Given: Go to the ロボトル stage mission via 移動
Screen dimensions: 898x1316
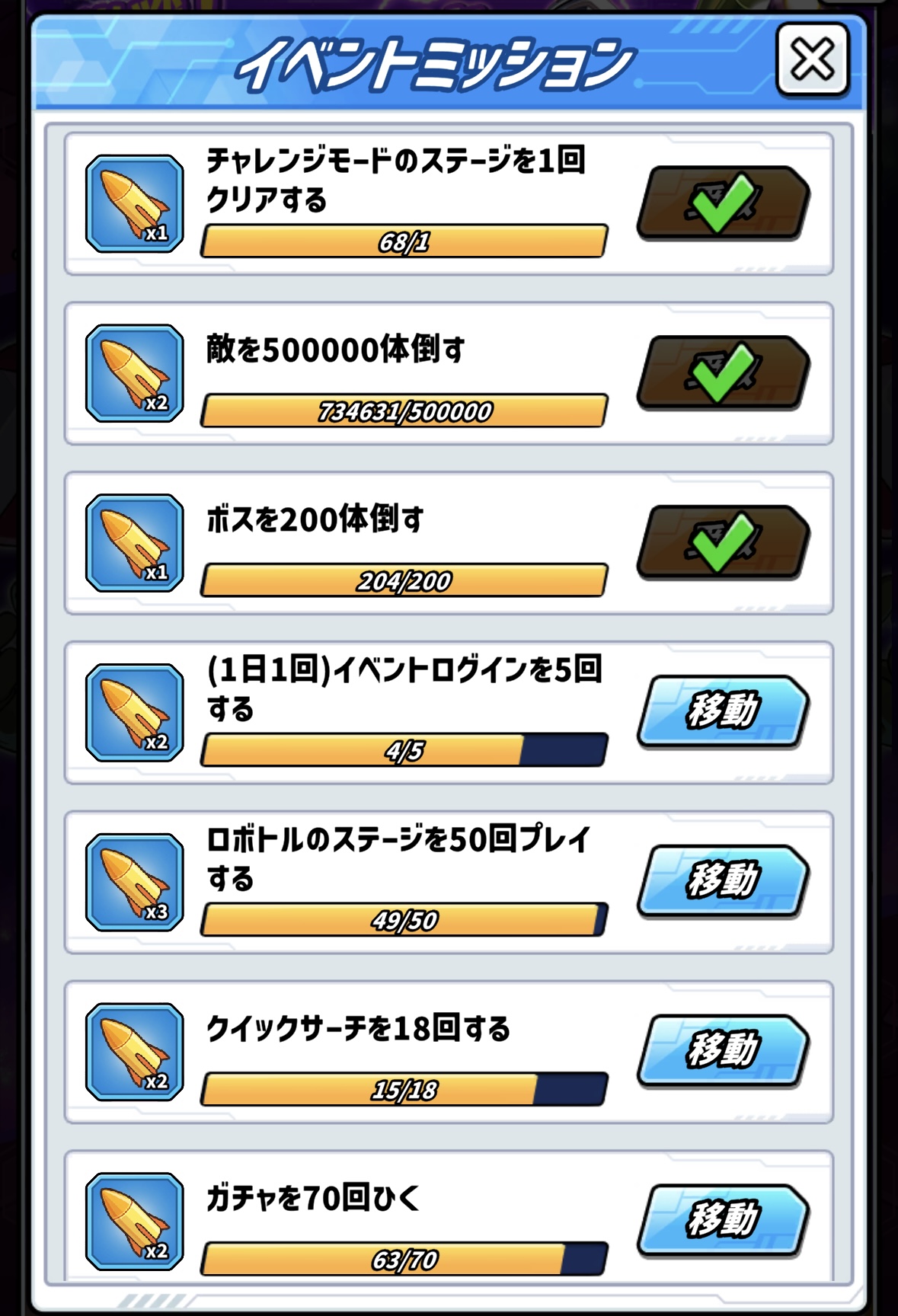Looking at the screenshot, I should coord(723,881).
